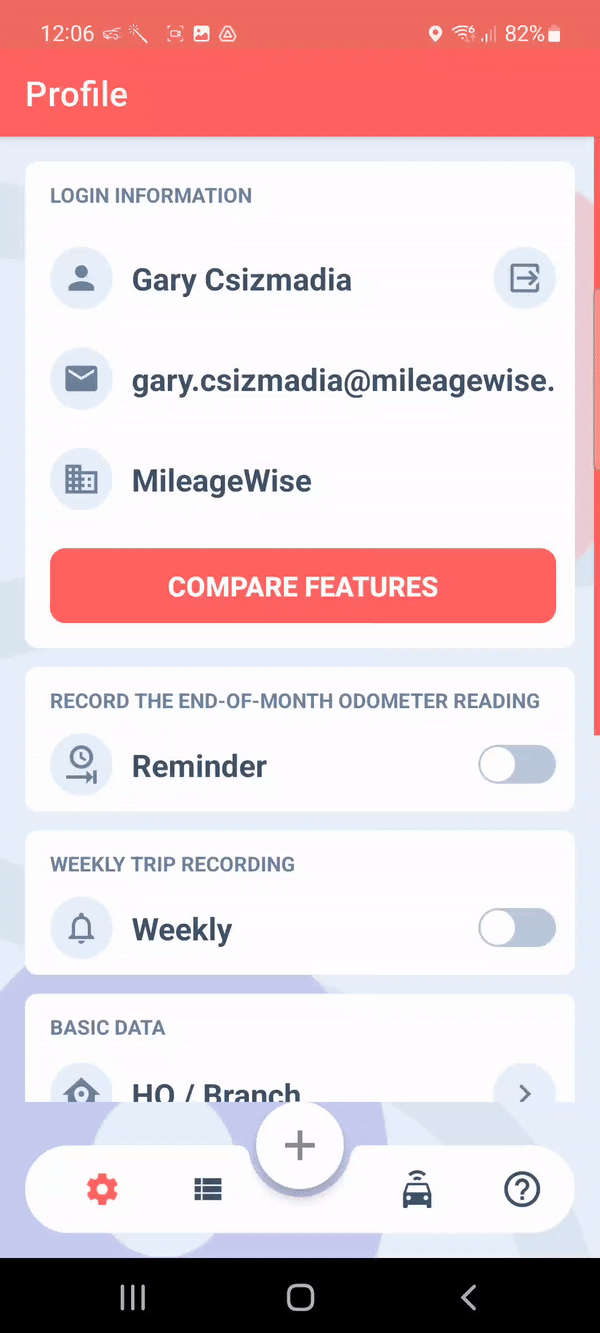Screen dimensions: 600x1333
Task: Go back using the system back button
Action: click(x=468, y=1297)
